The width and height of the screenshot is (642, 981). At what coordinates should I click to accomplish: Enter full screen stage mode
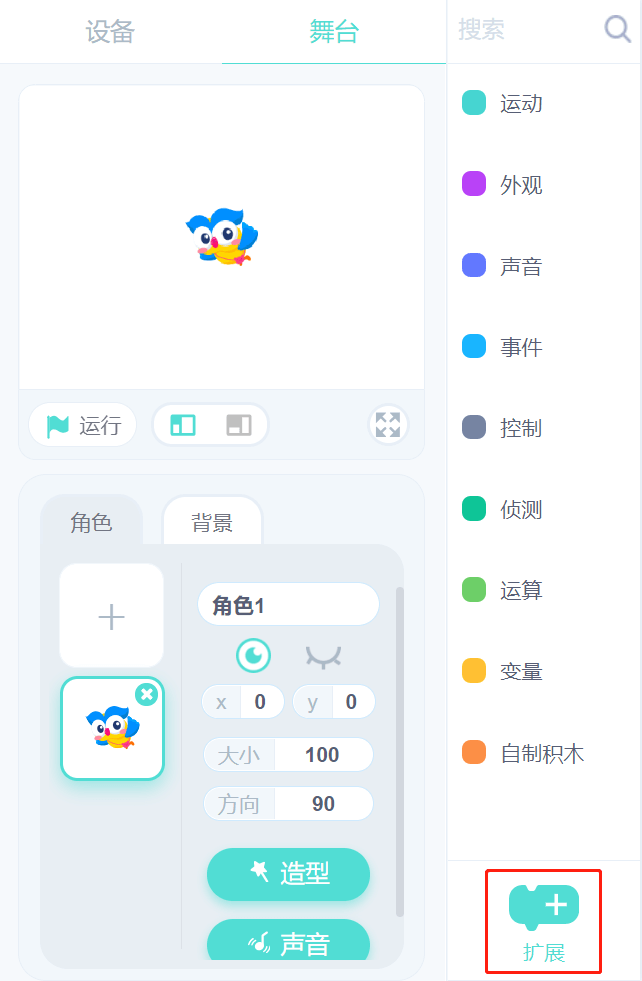click(388, 425)
